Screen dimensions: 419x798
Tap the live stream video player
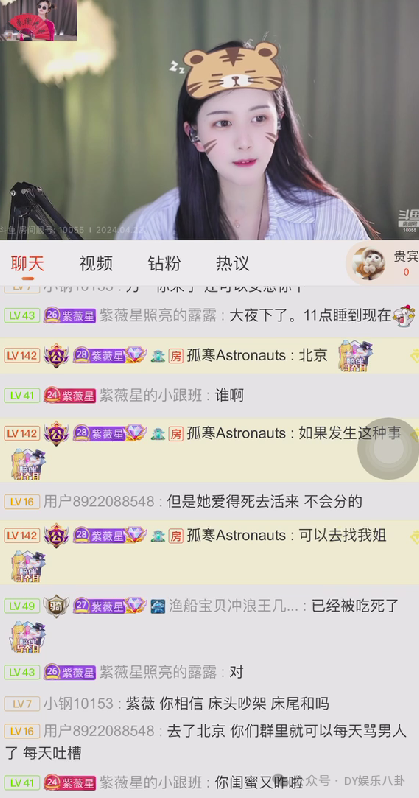coord(209,120)
